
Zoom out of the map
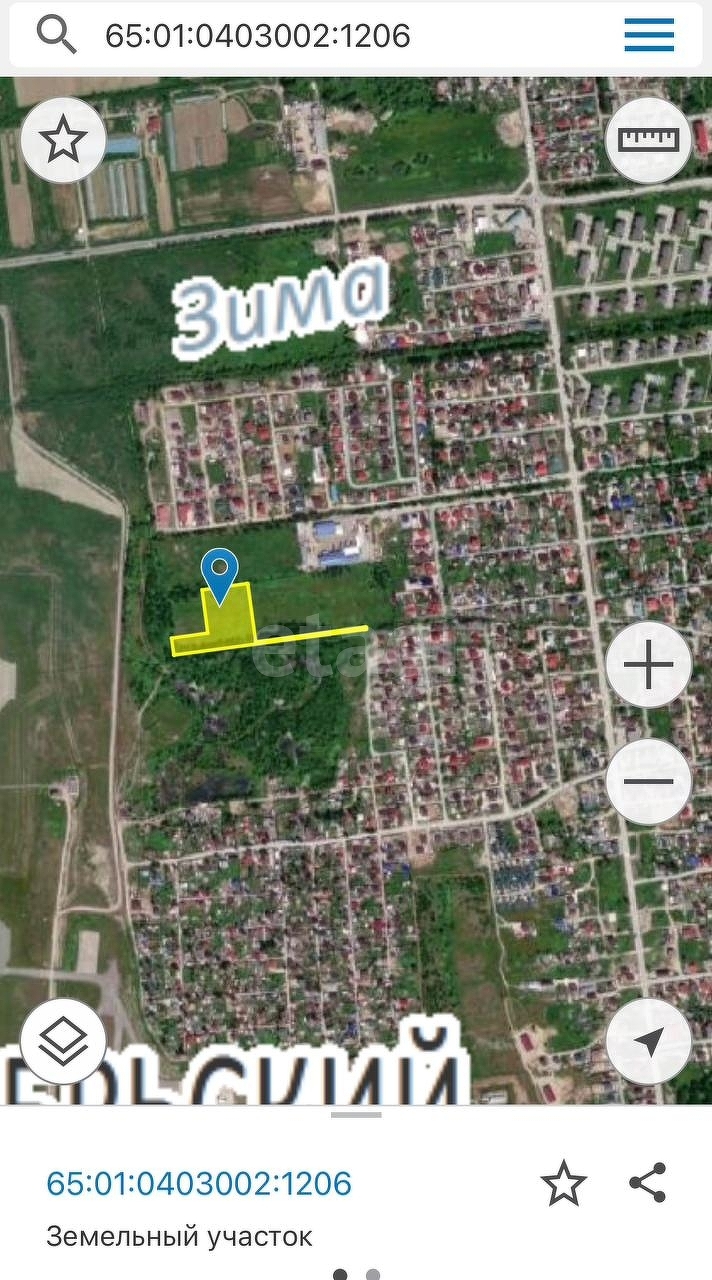[648, 781]
